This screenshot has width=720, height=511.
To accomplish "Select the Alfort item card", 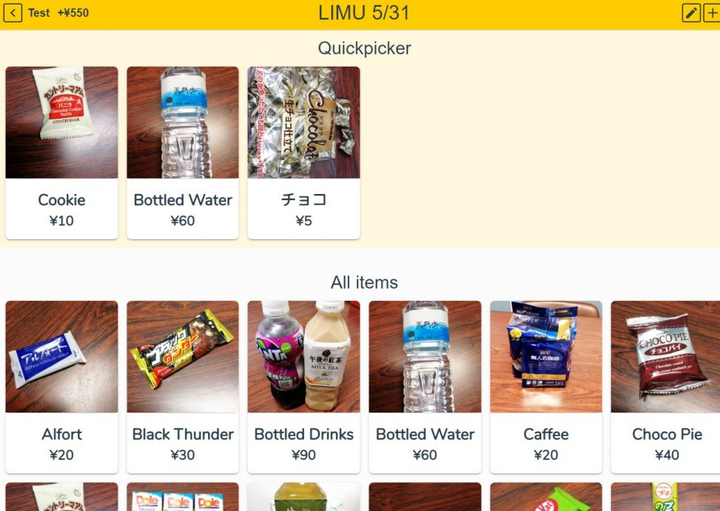I will pos(62,386).
